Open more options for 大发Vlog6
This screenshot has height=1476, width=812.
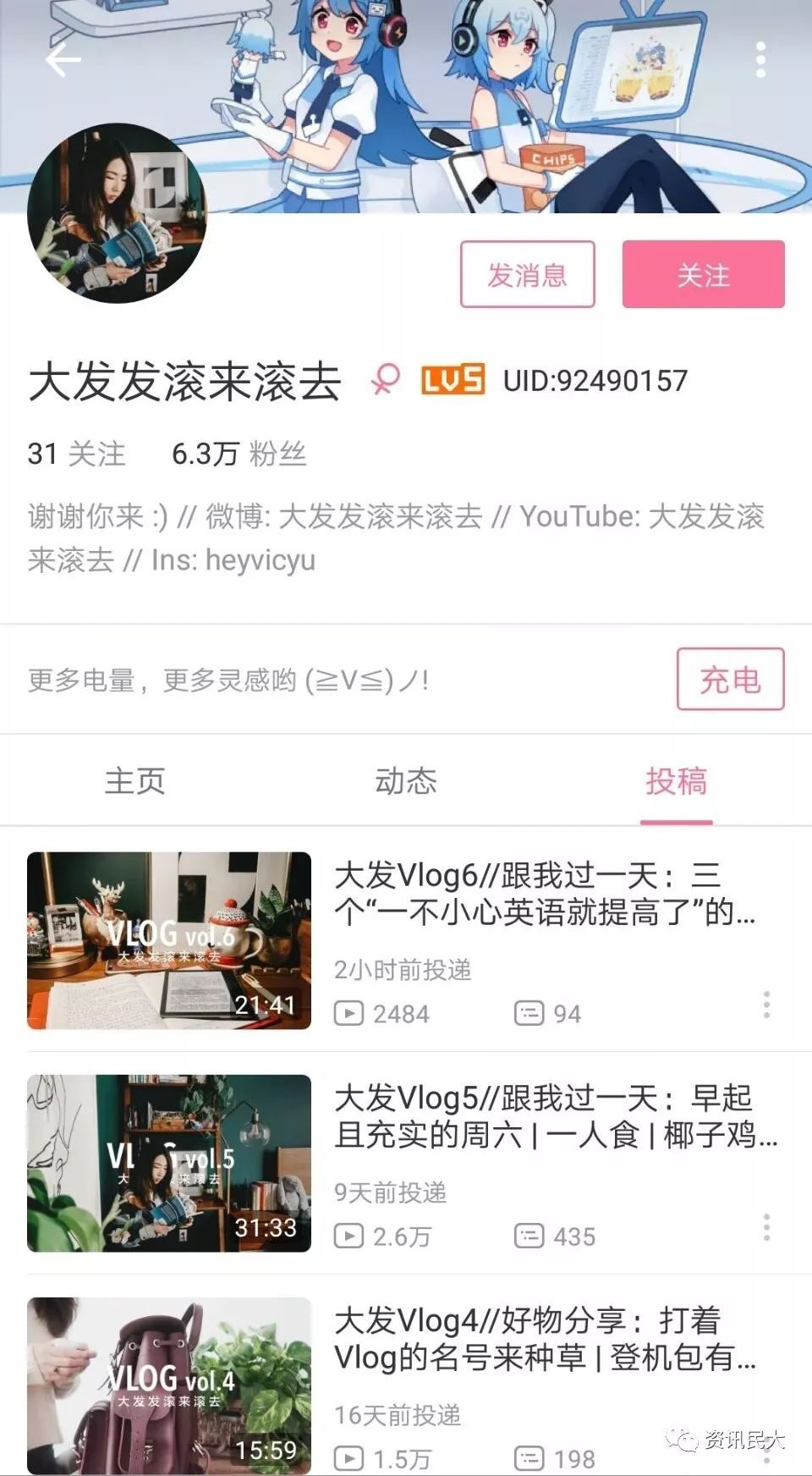(x=766, y=1005)
